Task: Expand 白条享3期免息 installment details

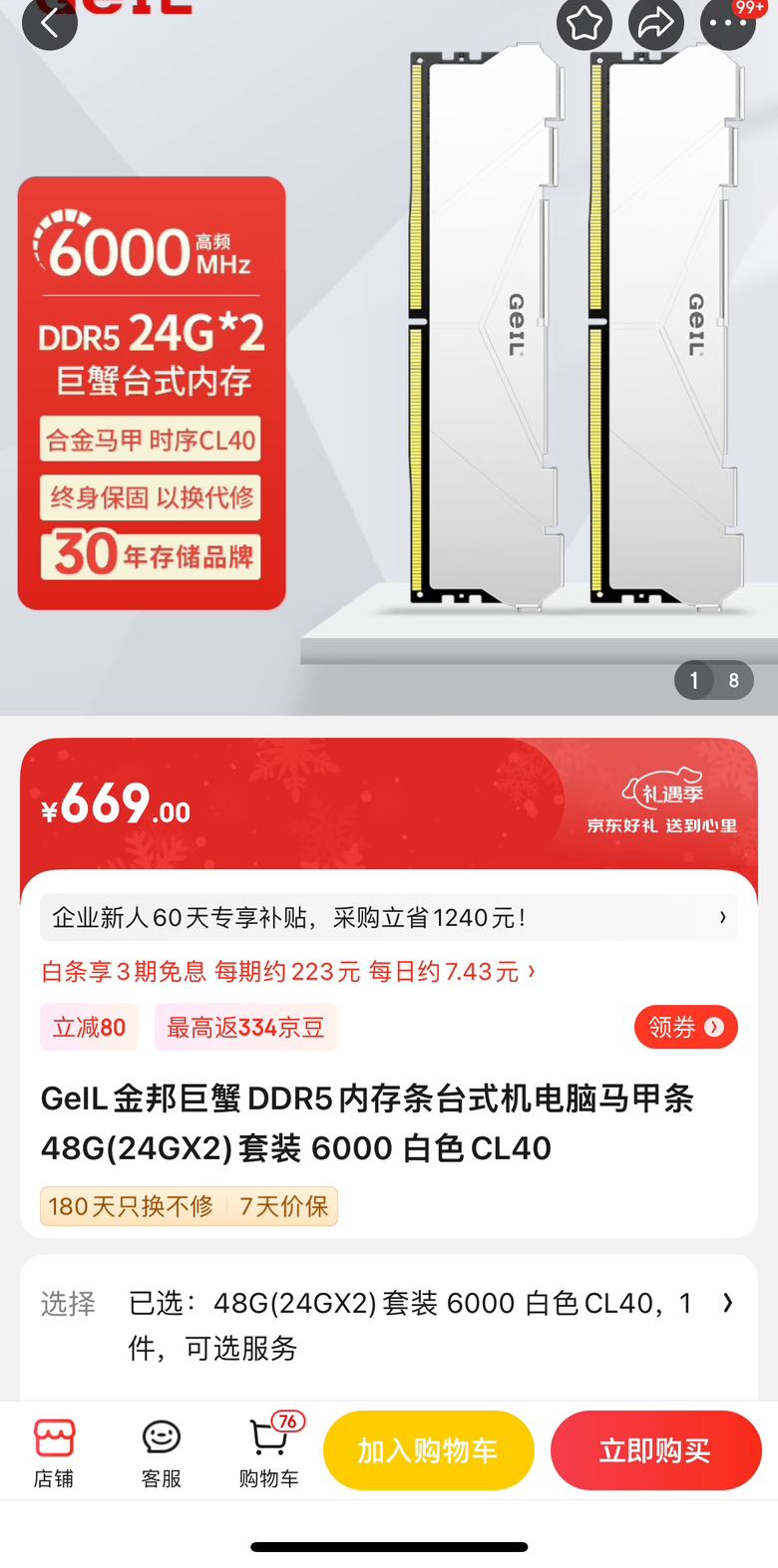Action: (289, 972)
